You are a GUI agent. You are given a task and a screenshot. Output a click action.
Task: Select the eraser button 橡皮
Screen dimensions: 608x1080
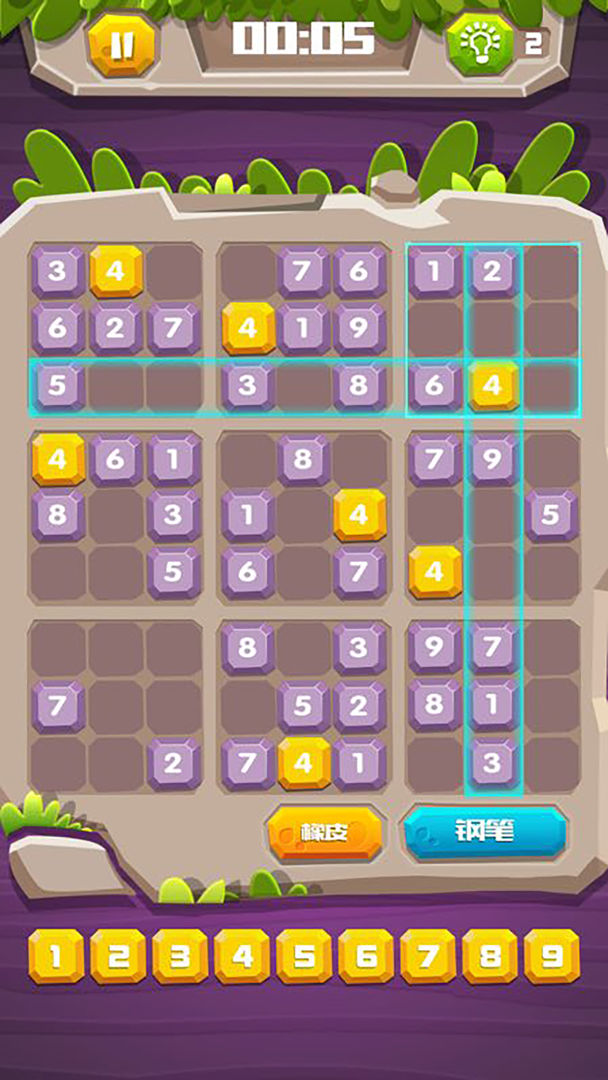tap(324, 832)
